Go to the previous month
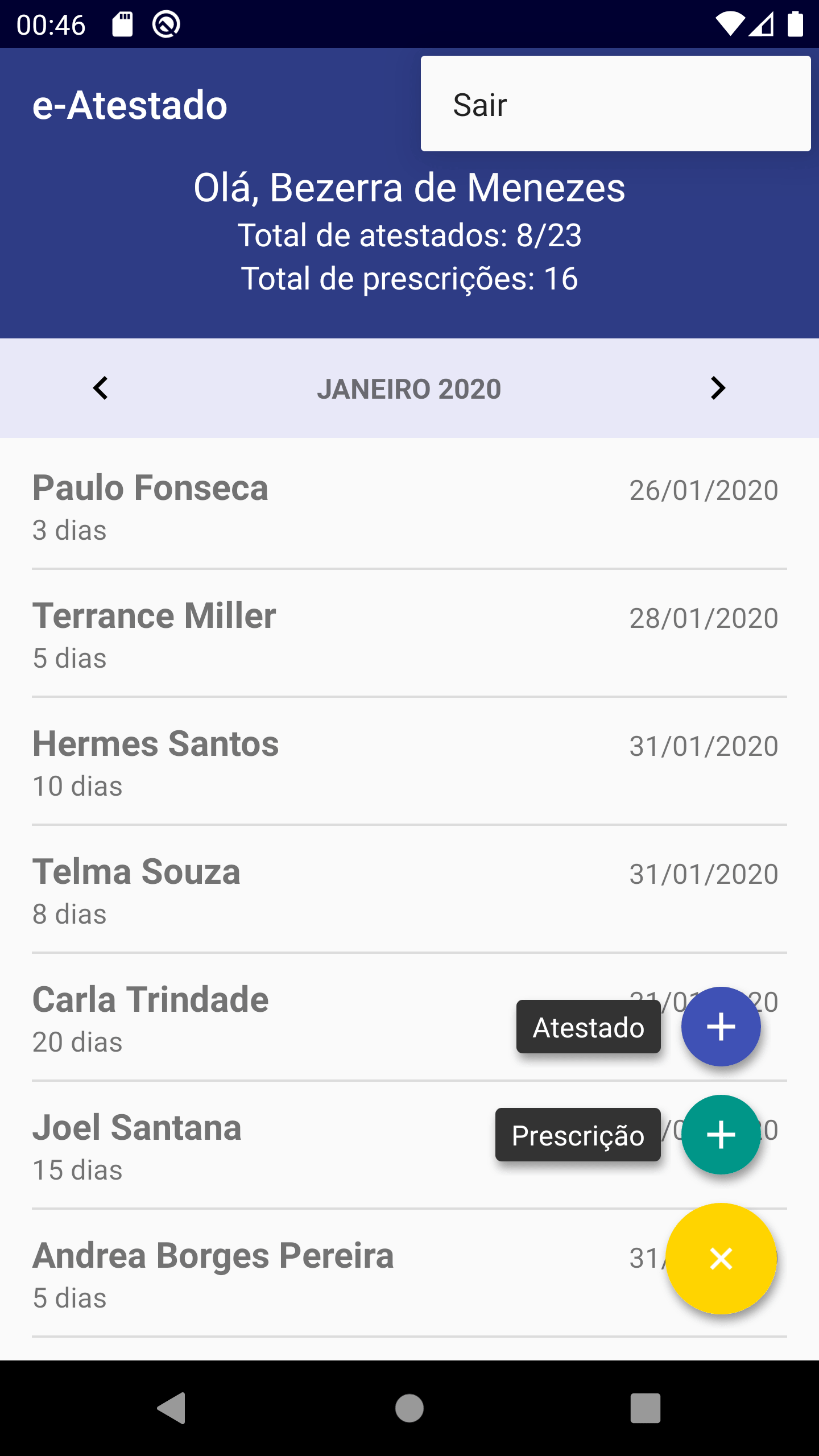819x1456 pixels. [101, 388]
